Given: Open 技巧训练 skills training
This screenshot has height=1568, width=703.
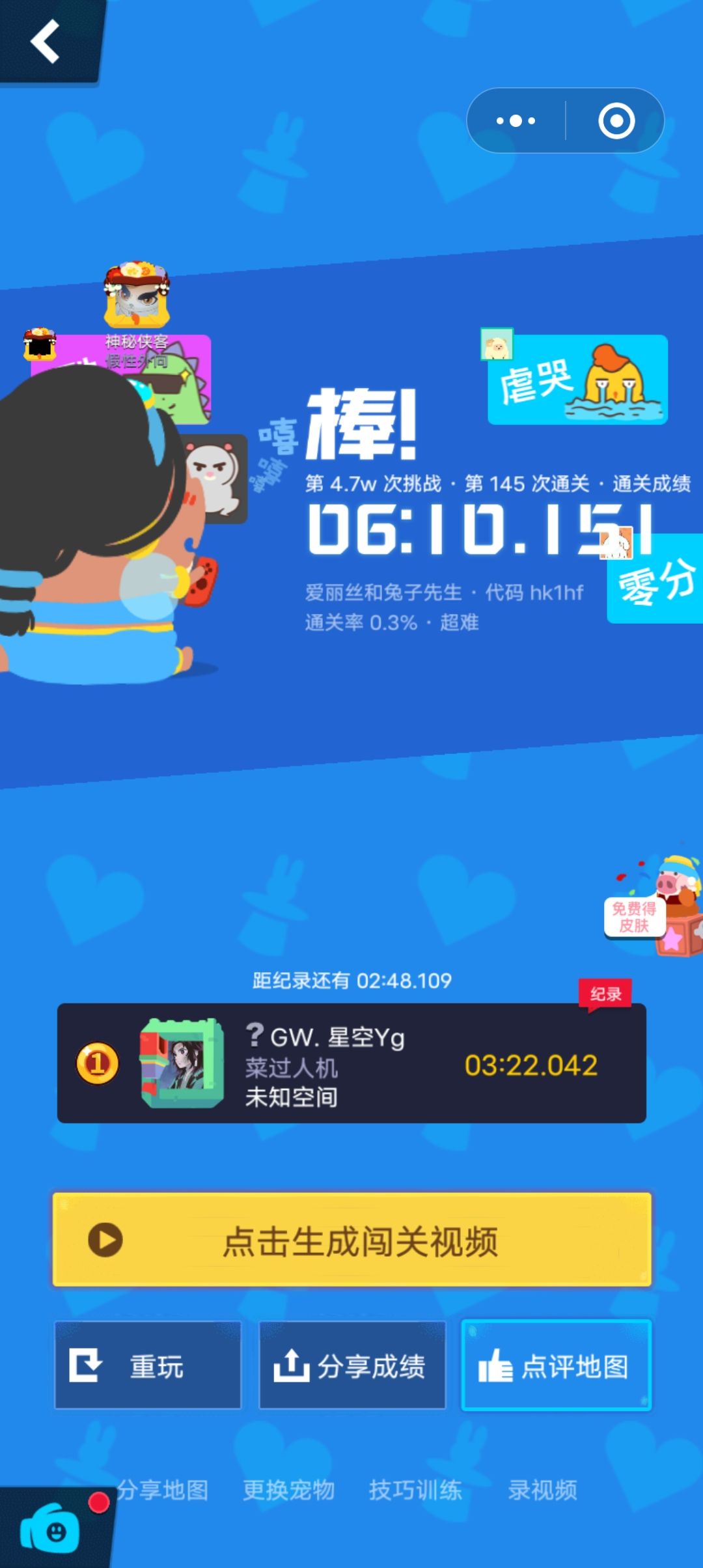Looking at the screenshot, I should click(415, 1490).
